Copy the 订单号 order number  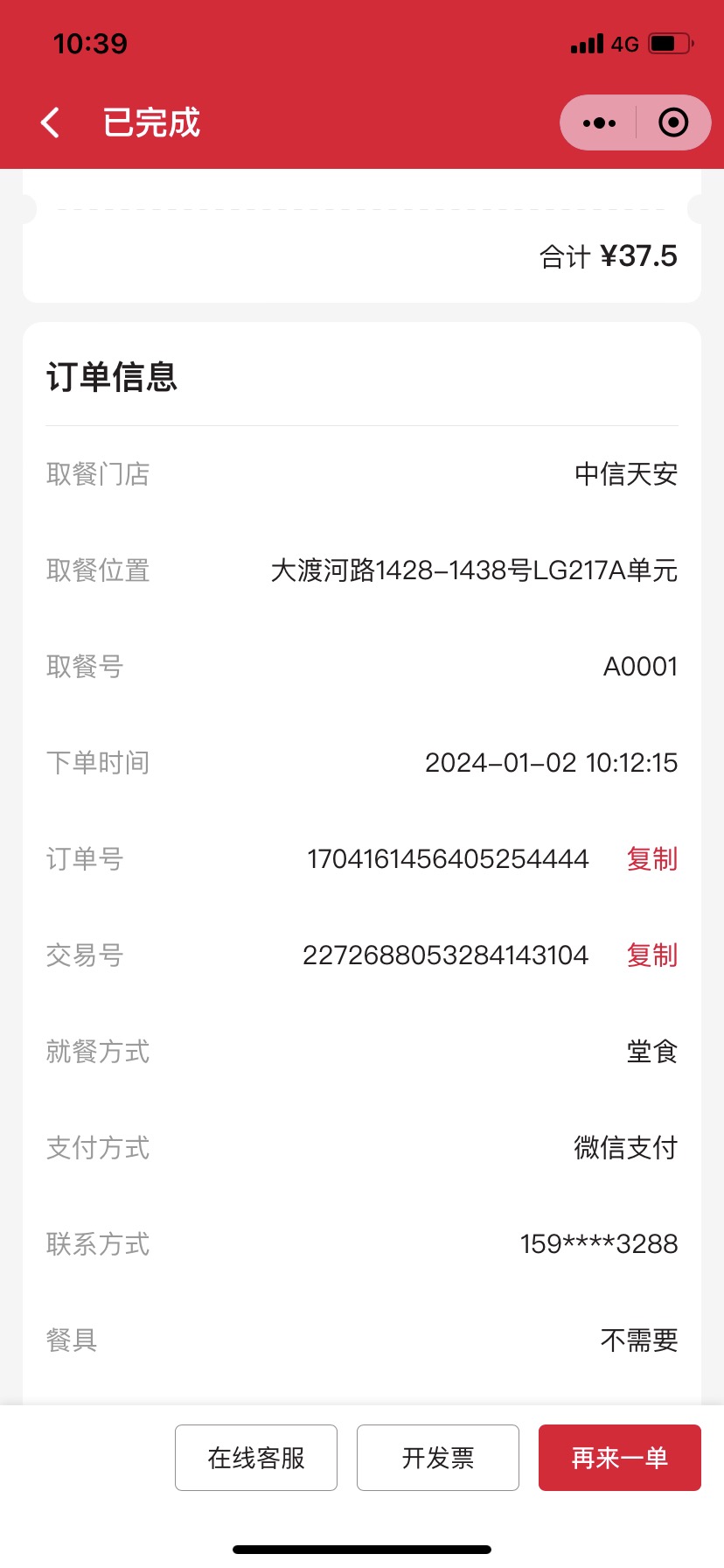pyautogui.click(x=652, y=859)
